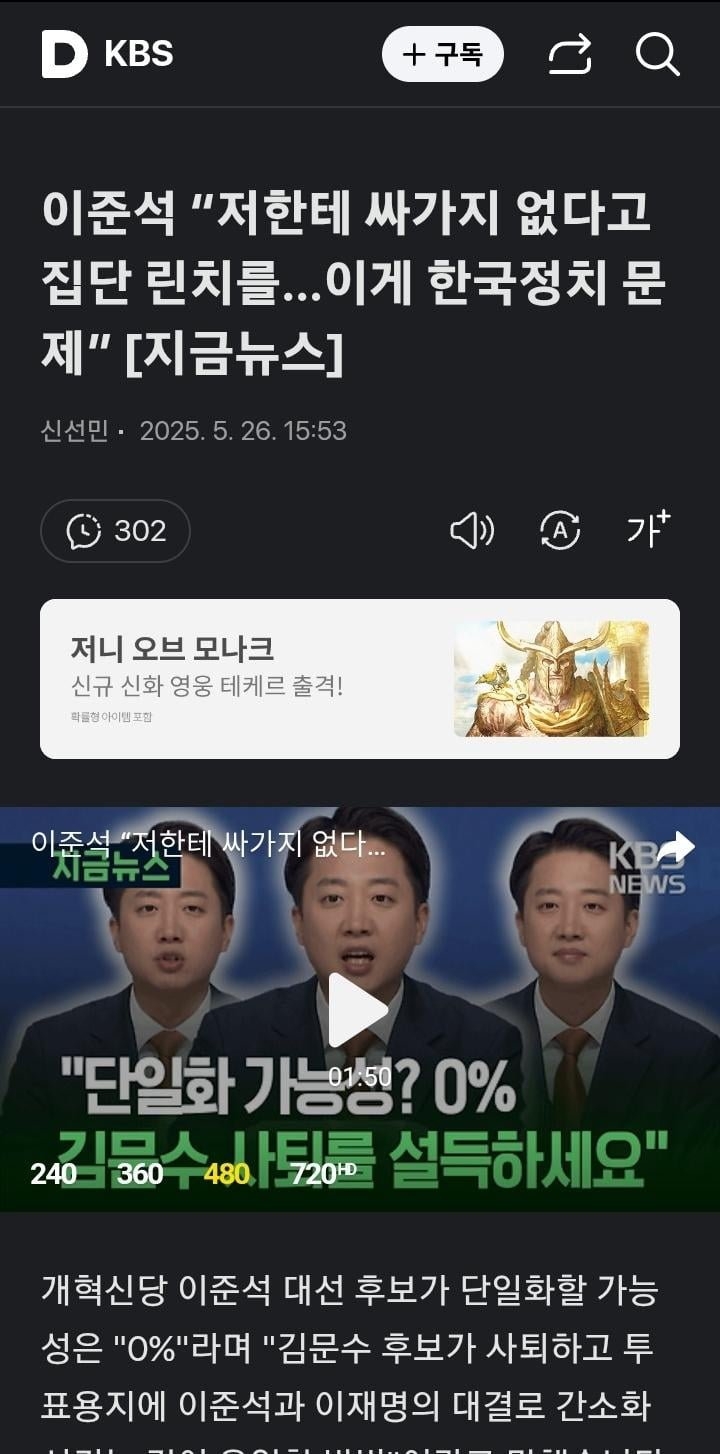720x1454 pixels.
Task: Open the 302 comments
Action: [x=115, y=531]
